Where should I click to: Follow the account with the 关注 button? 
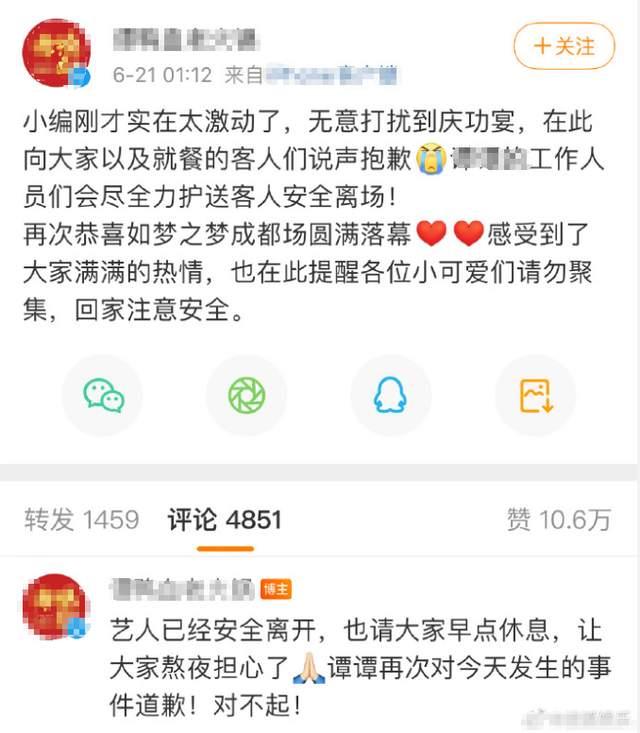pos(565,47)
